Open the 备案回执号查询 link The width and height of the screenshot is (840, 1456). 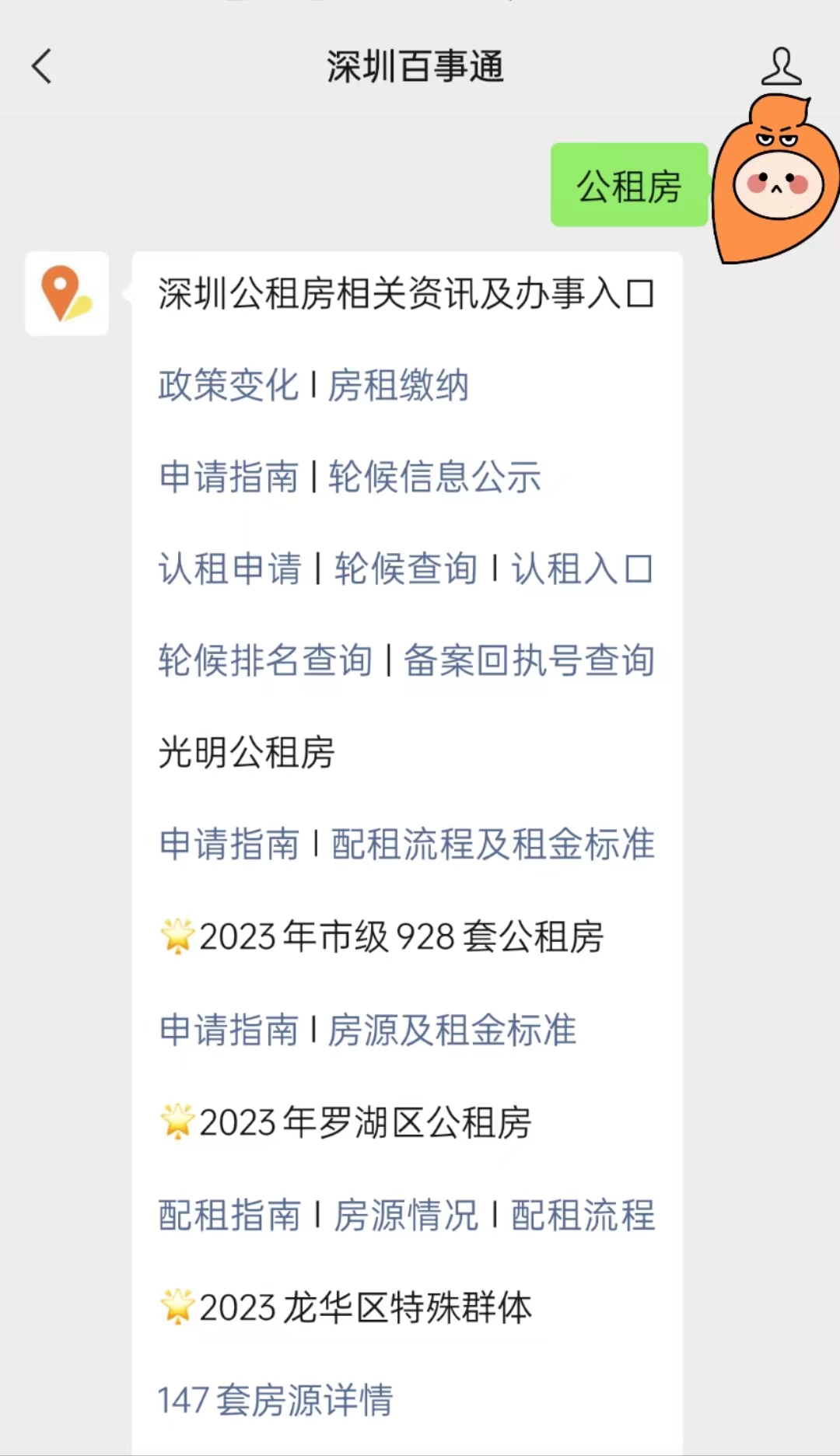(529, 660)
